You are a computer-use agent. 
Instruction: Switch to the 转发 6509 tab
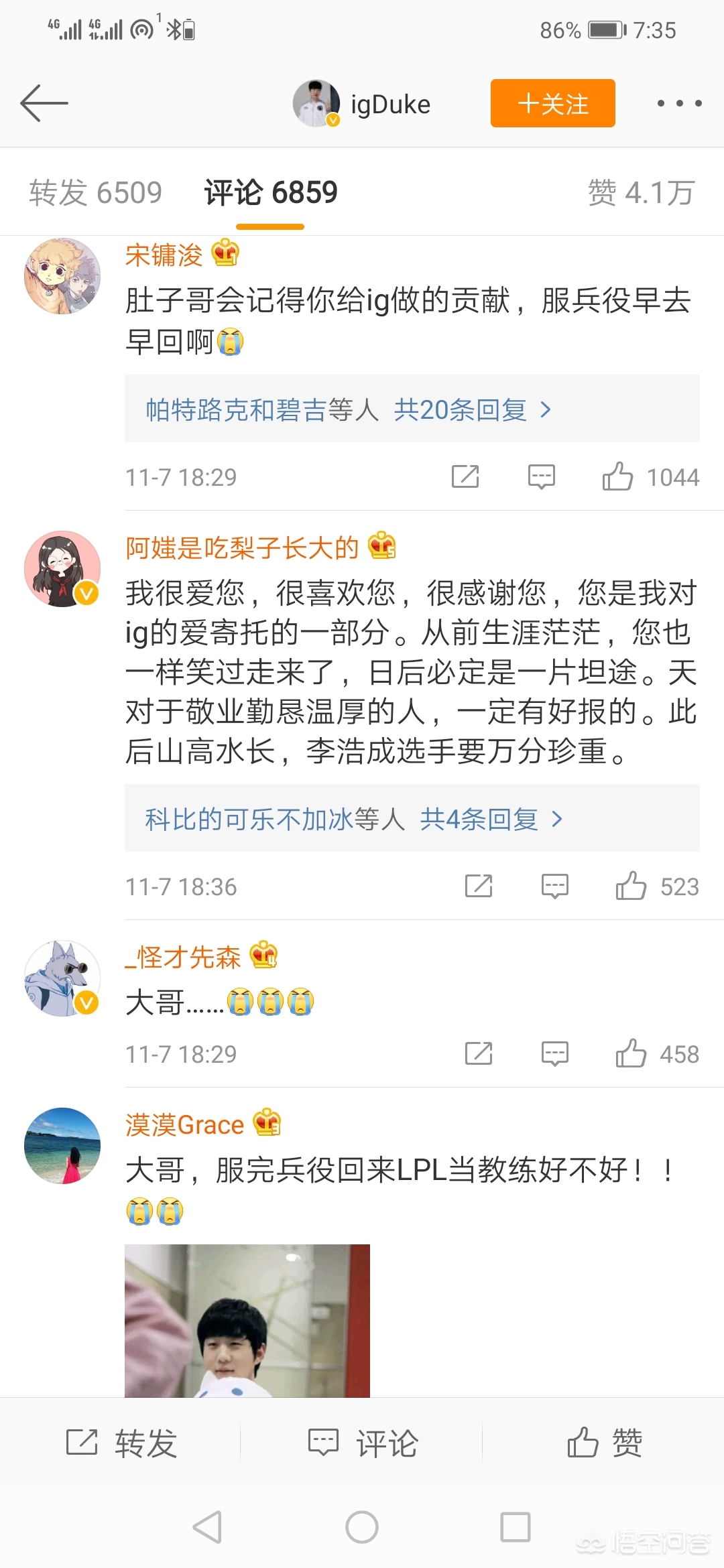pos(95,193)
